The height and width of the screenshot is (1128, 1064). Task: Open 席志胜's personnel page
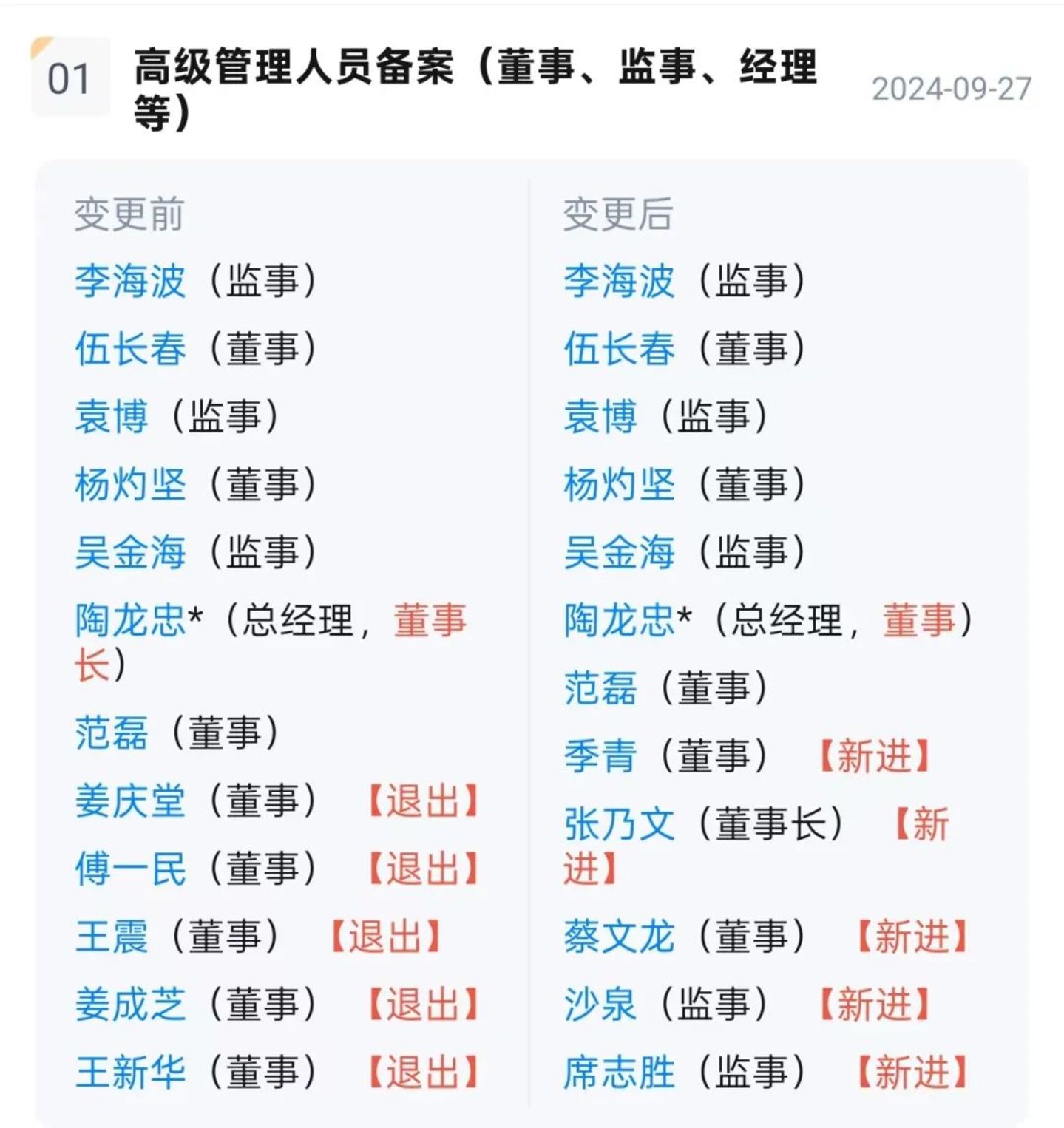point(619,1072)
